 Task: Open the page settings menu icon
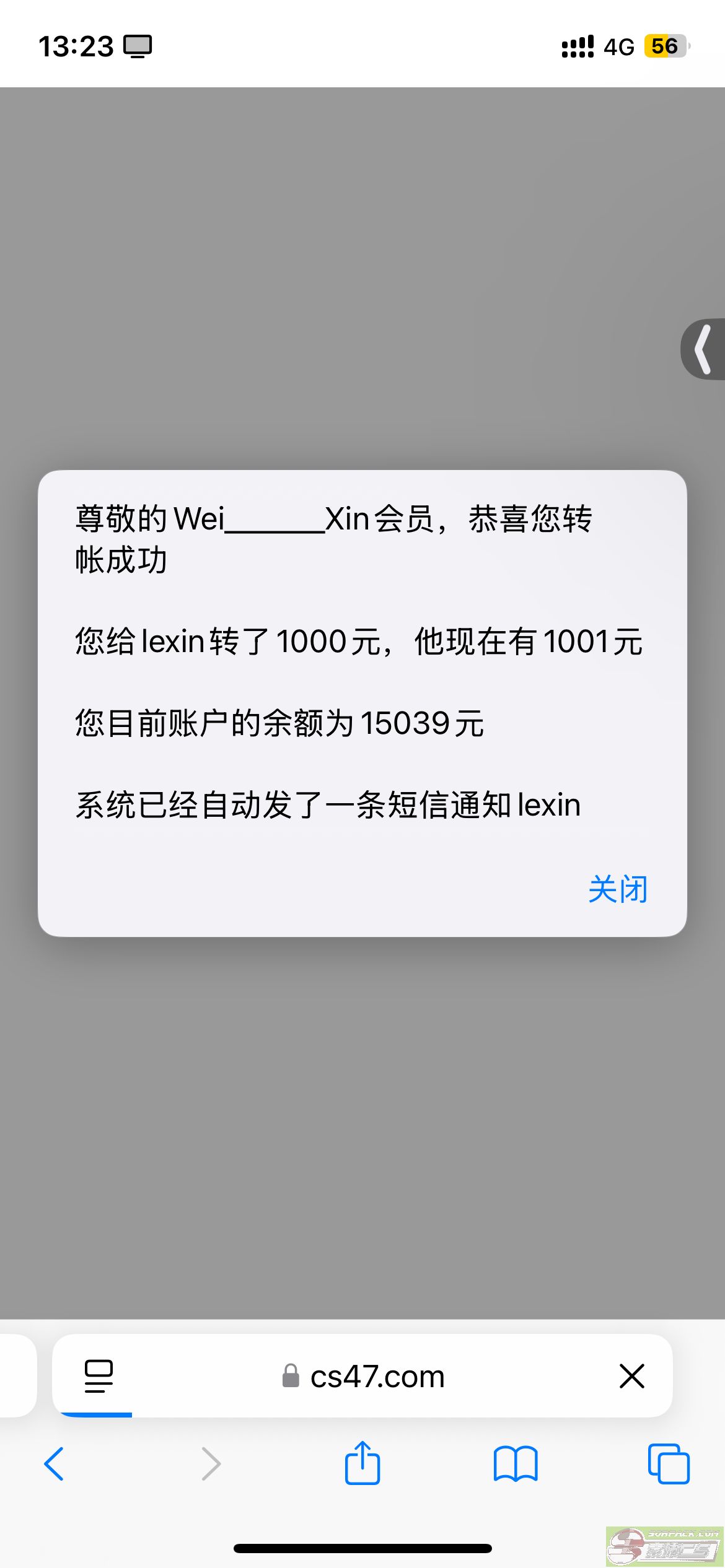[x=99, y=1376]
